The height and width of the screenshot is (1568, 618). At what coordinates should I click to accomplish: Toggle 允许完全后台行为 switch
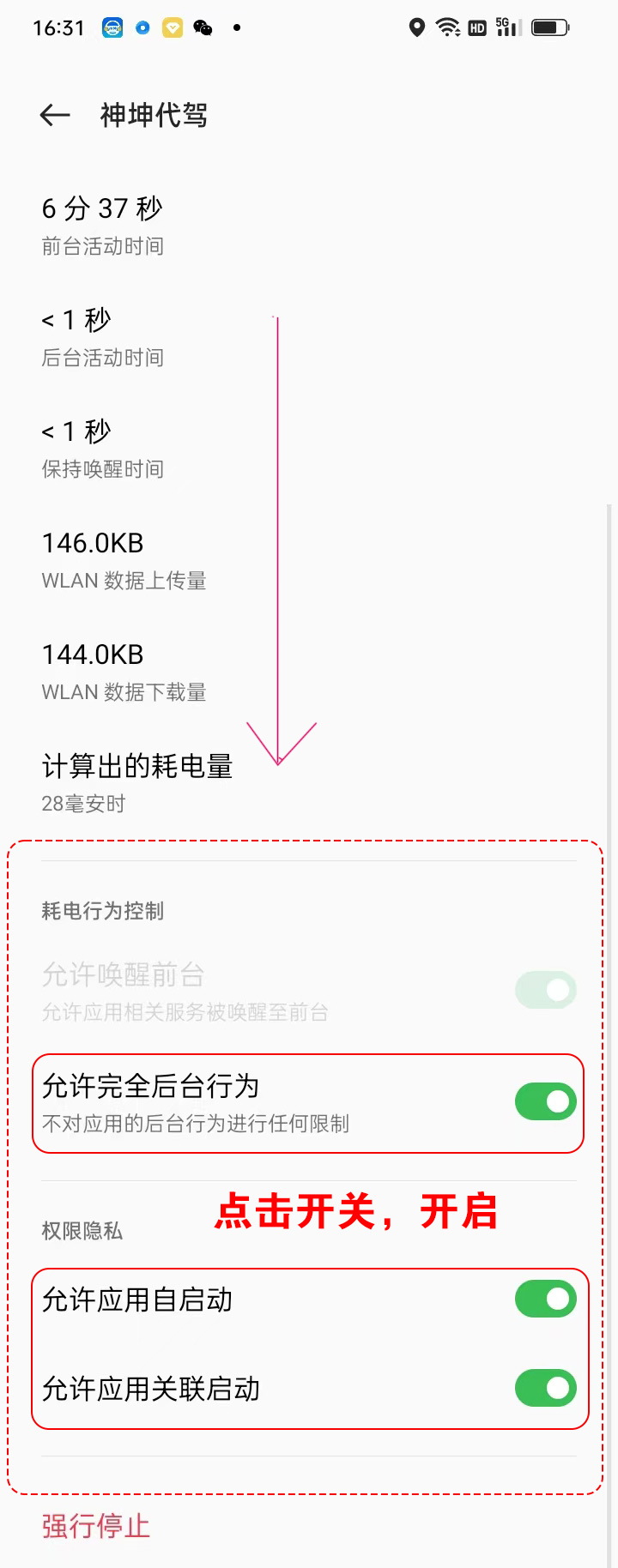click(545, 1101)
